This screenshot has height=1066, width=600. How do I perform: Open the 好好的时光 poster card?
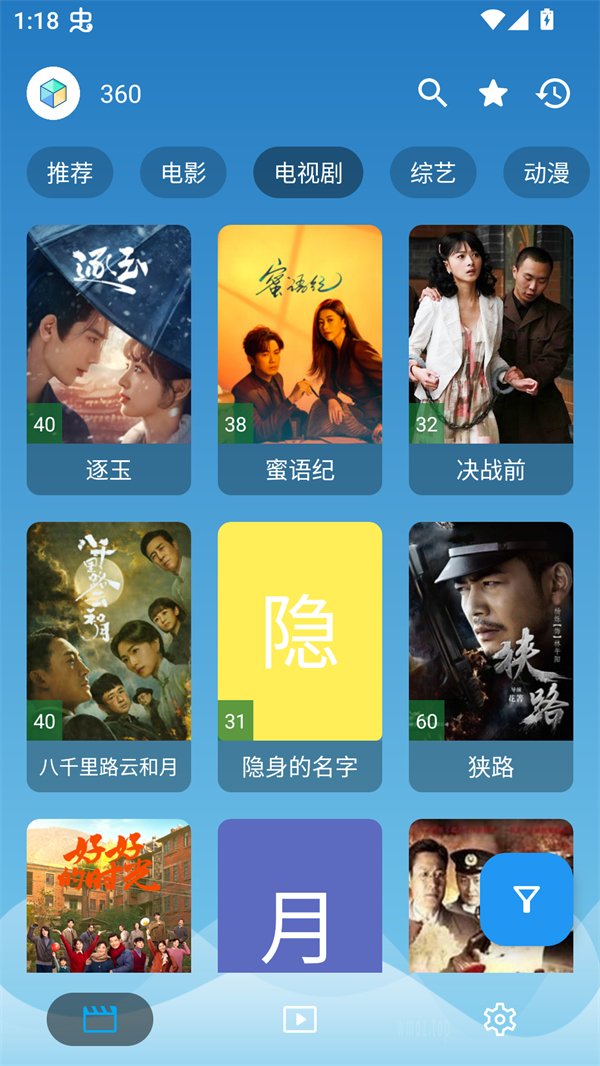coord(109,895)
